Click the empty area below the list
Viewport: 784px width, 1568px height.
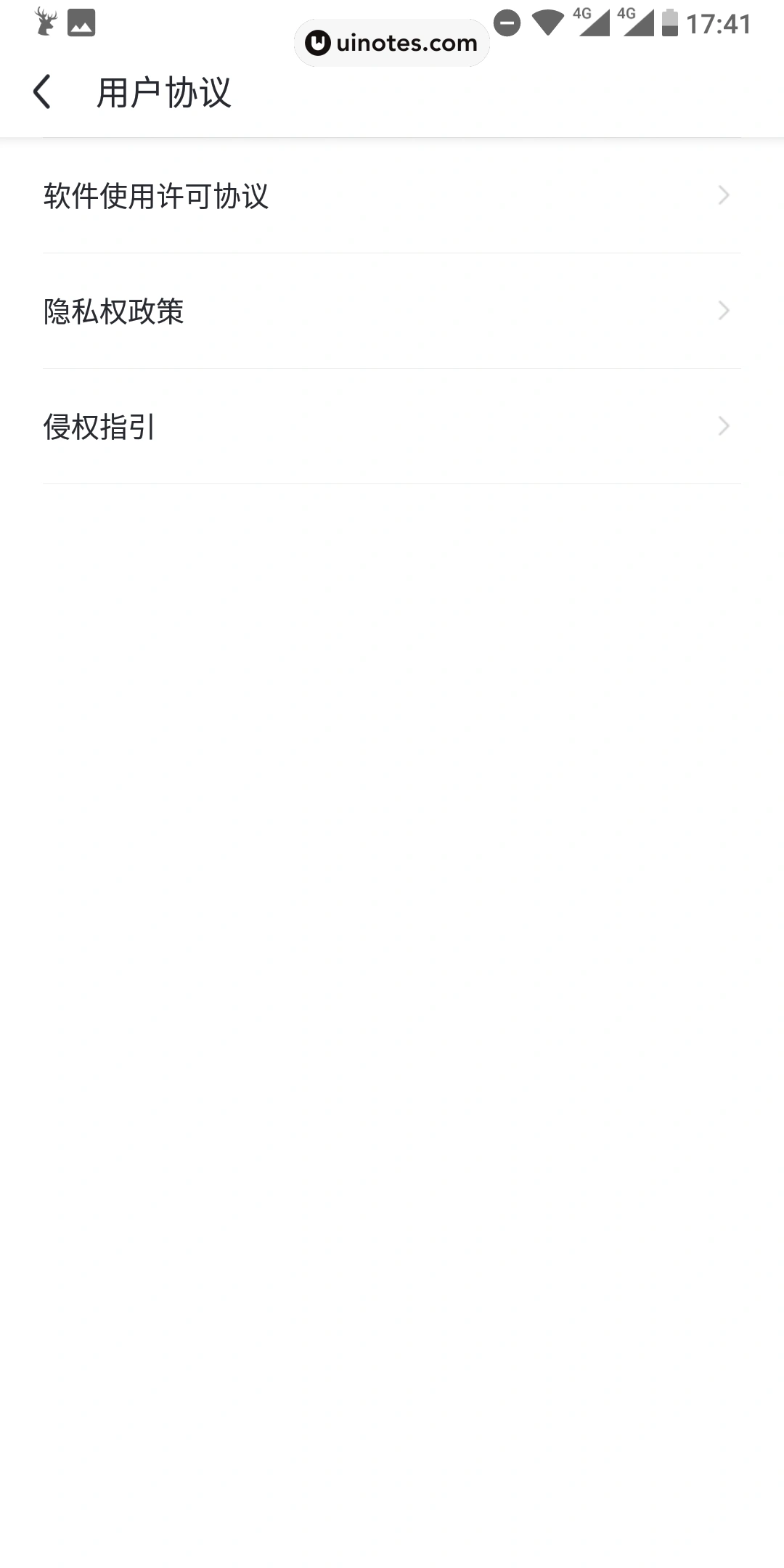[x=392, y=944]
